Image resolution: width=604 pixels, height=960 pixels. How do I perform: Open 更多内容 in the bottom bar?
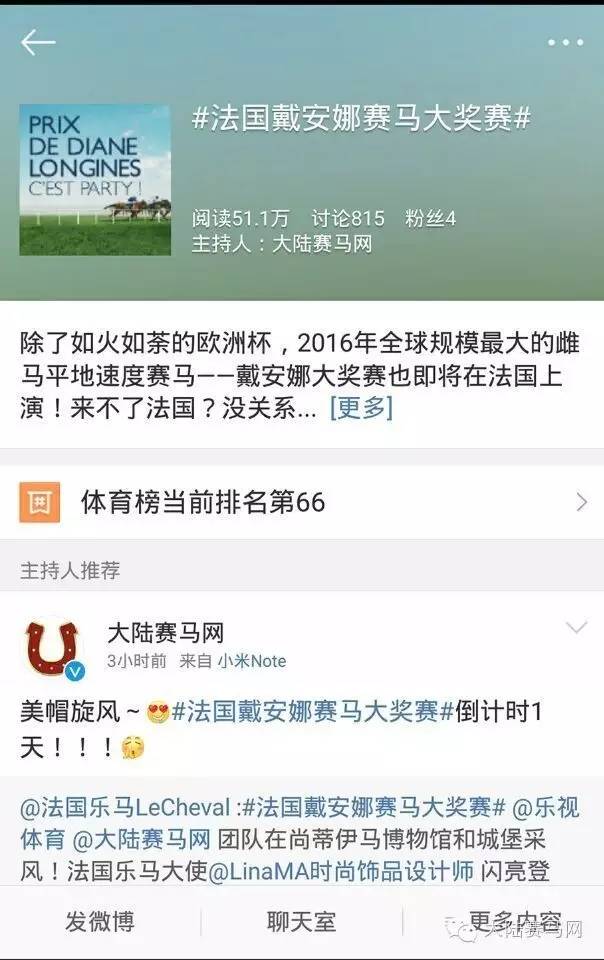point(514,921)
